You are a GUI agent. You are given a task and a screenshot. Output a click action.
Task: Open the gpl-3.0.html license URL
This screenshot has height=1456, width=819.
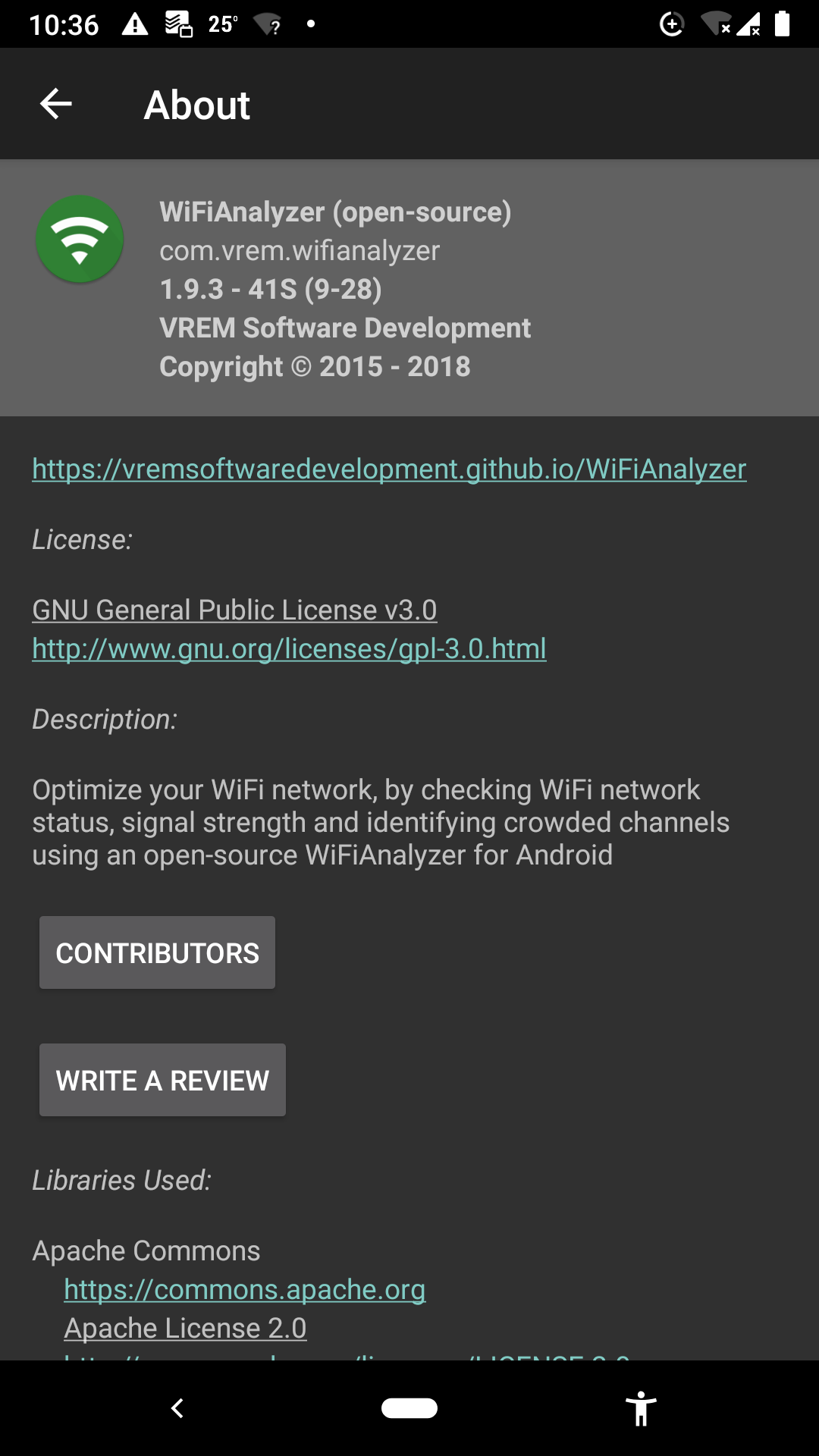[288, 649]
